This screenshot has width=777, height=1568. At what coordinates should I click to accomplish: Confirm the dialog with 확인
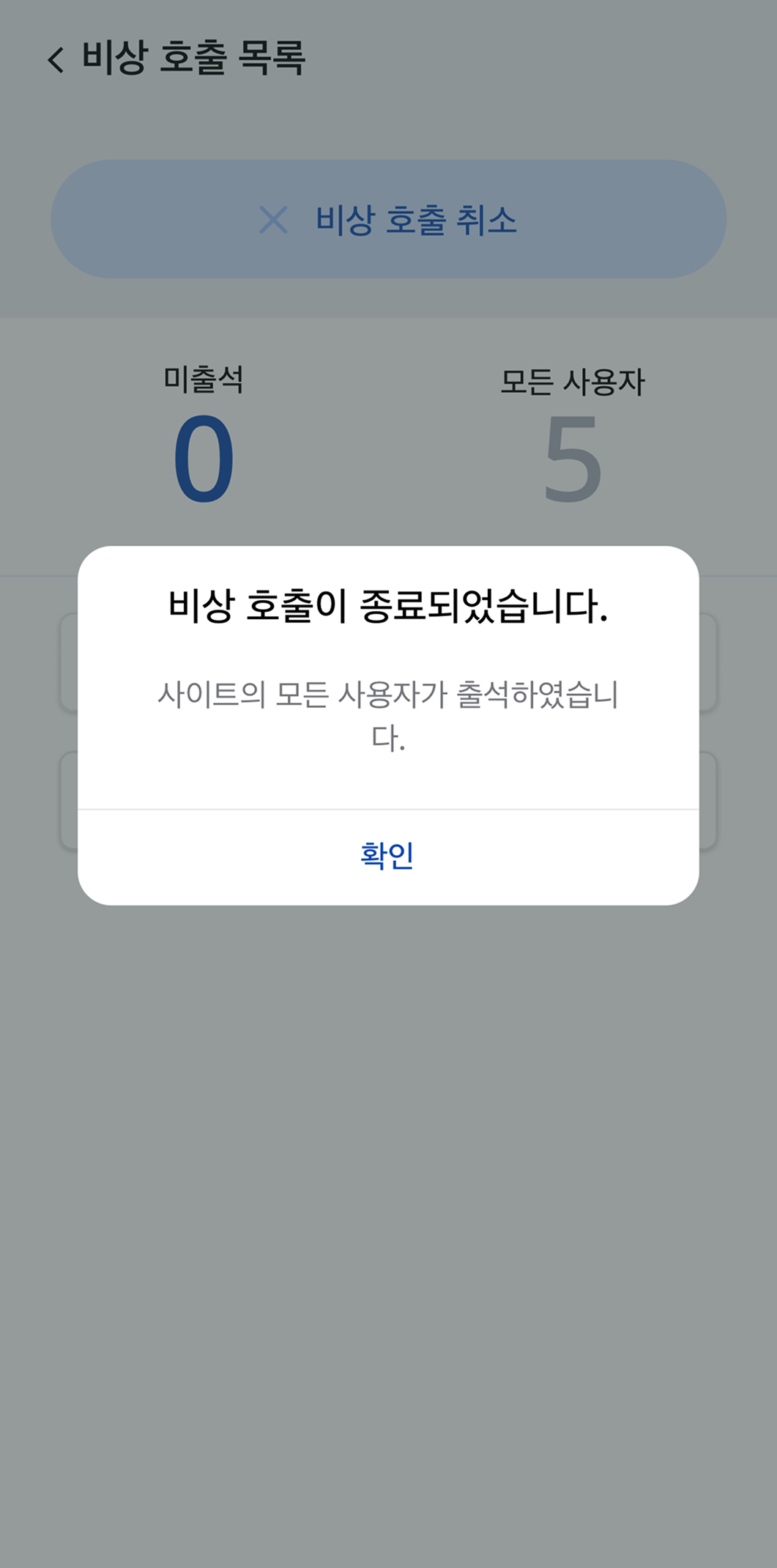(387, 856)
